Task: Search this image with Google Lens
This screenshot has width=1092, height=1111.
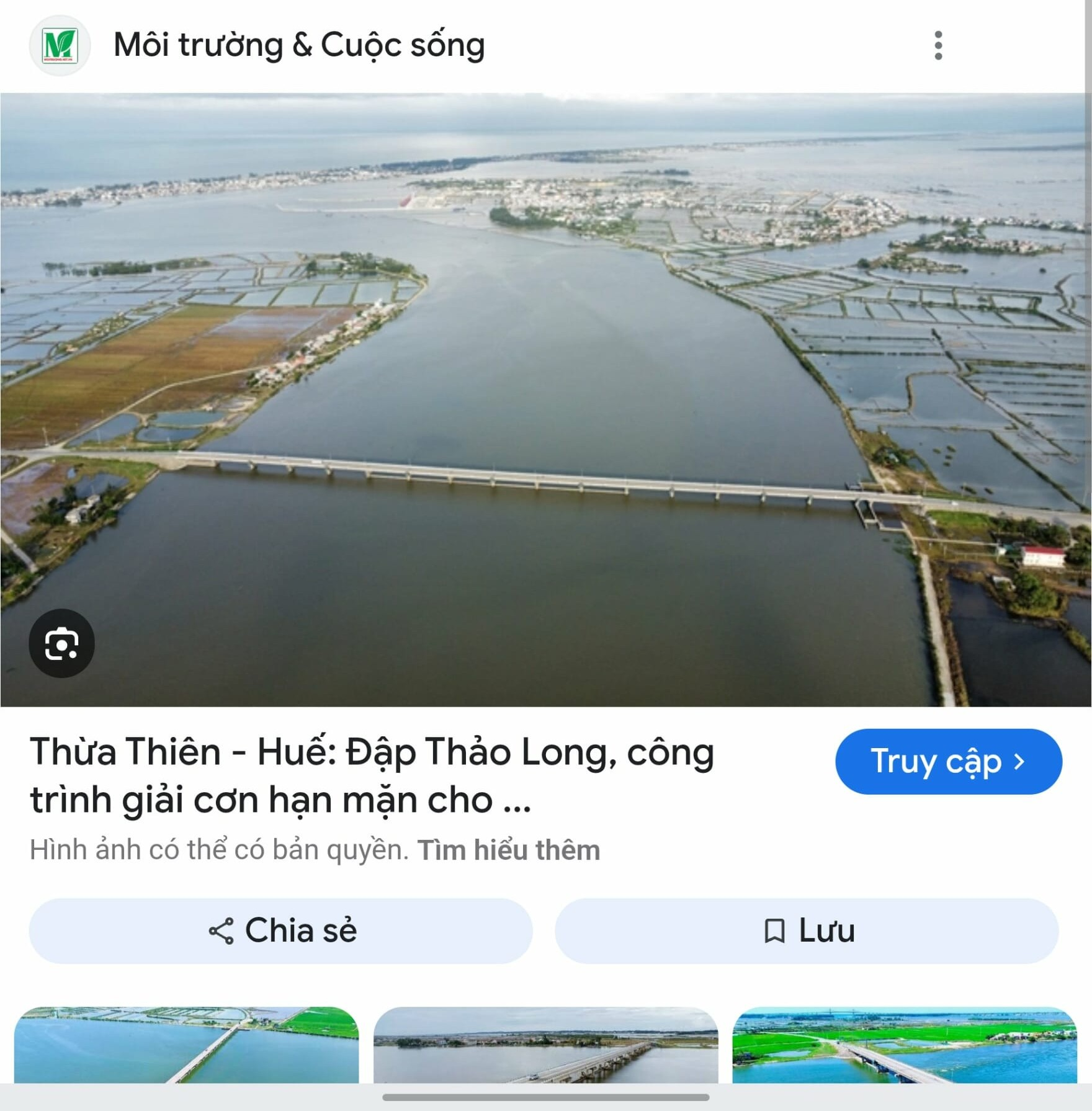Action: [61, 643]
